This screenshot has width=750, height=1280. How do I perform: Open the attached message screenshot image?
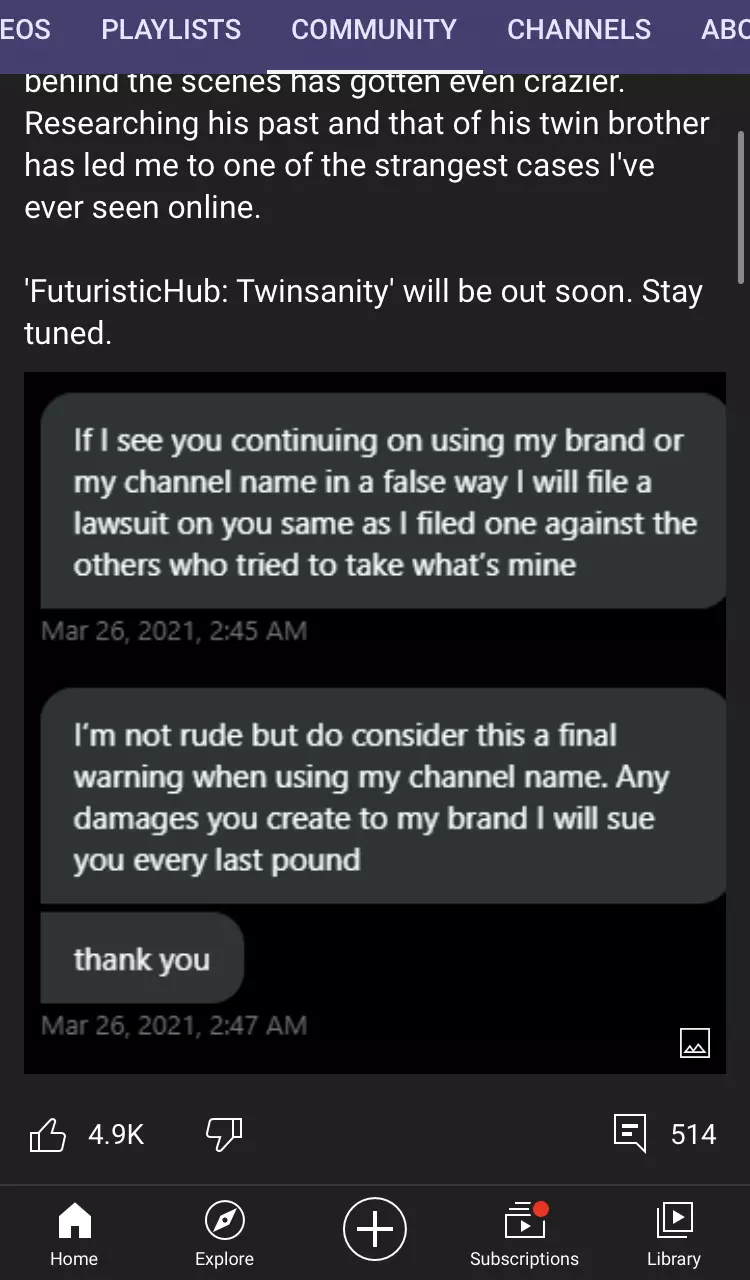tap(375, 723)
